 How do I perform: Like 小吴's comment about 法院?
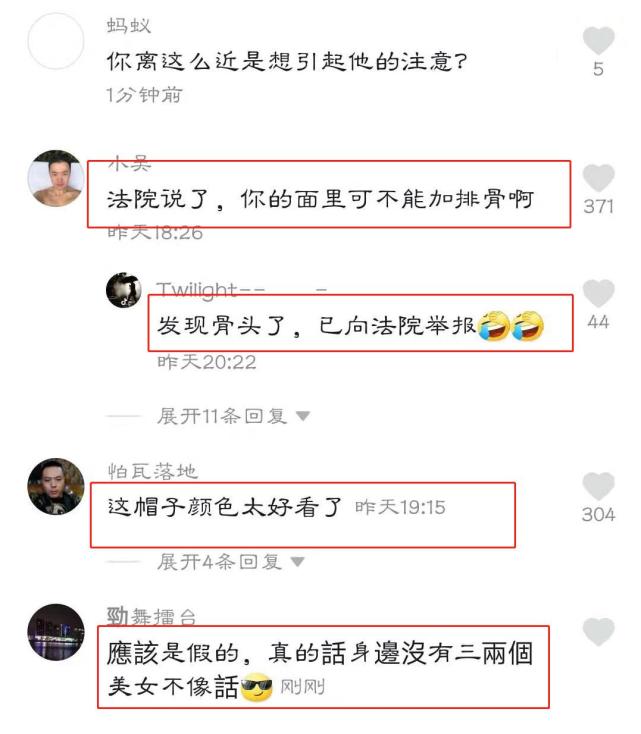pyautogui.click(x=598, y=178)
